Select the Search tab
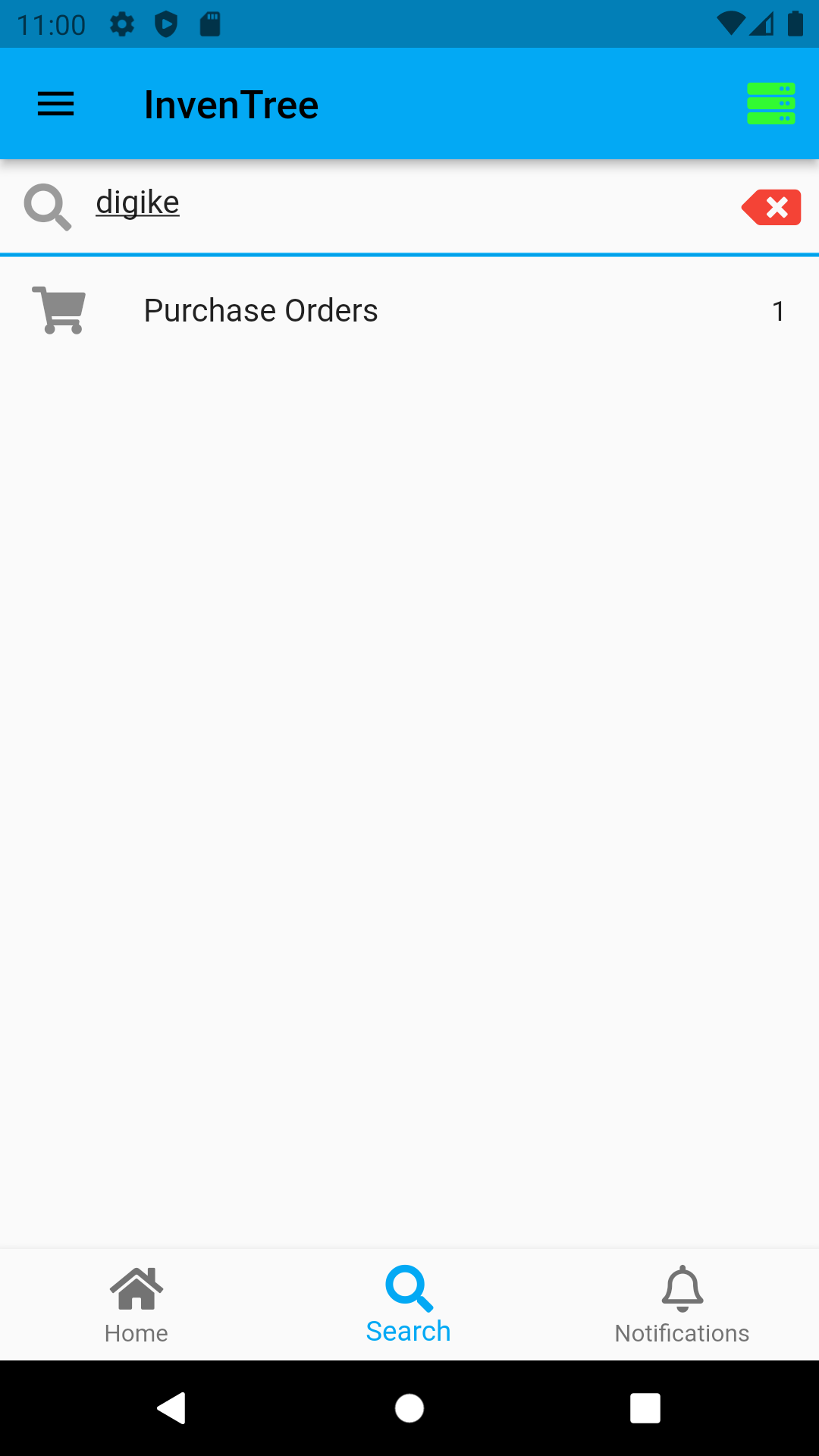Screen dimensions: 819x1456 click(409, 1304)
